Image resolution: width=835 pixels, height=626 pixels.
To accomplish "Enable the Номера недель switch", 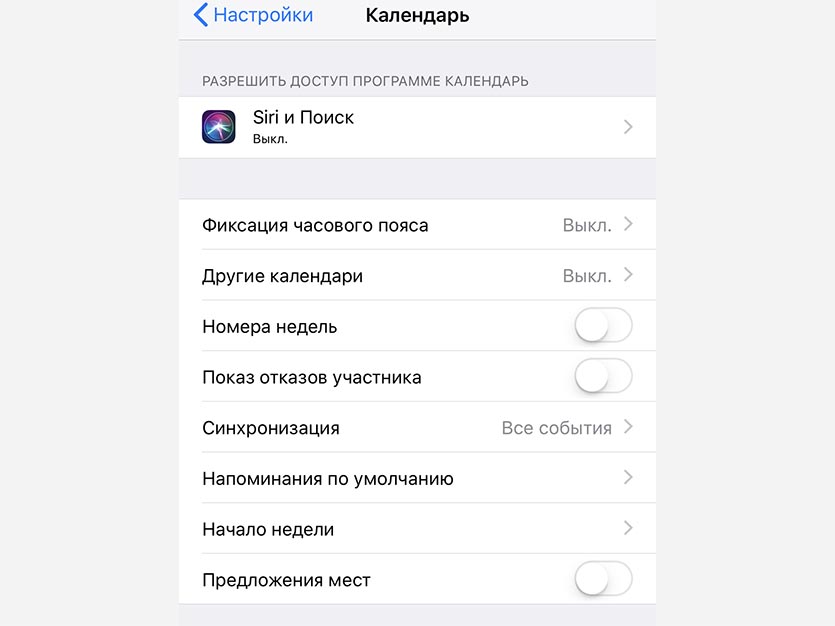I will tap(603, 326).
